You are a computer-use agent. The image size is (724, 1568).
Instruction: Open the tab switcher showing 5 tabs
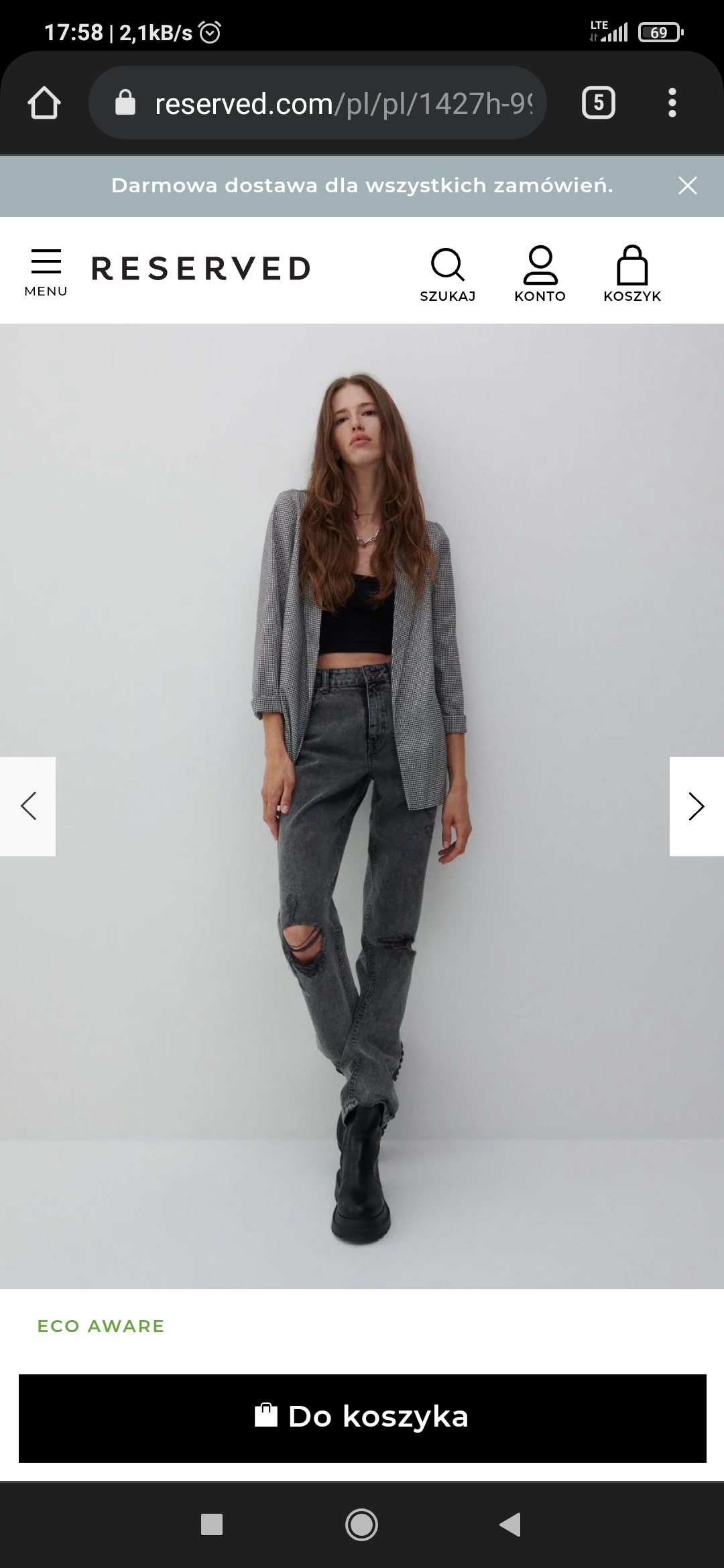click(x=598, y=103)
